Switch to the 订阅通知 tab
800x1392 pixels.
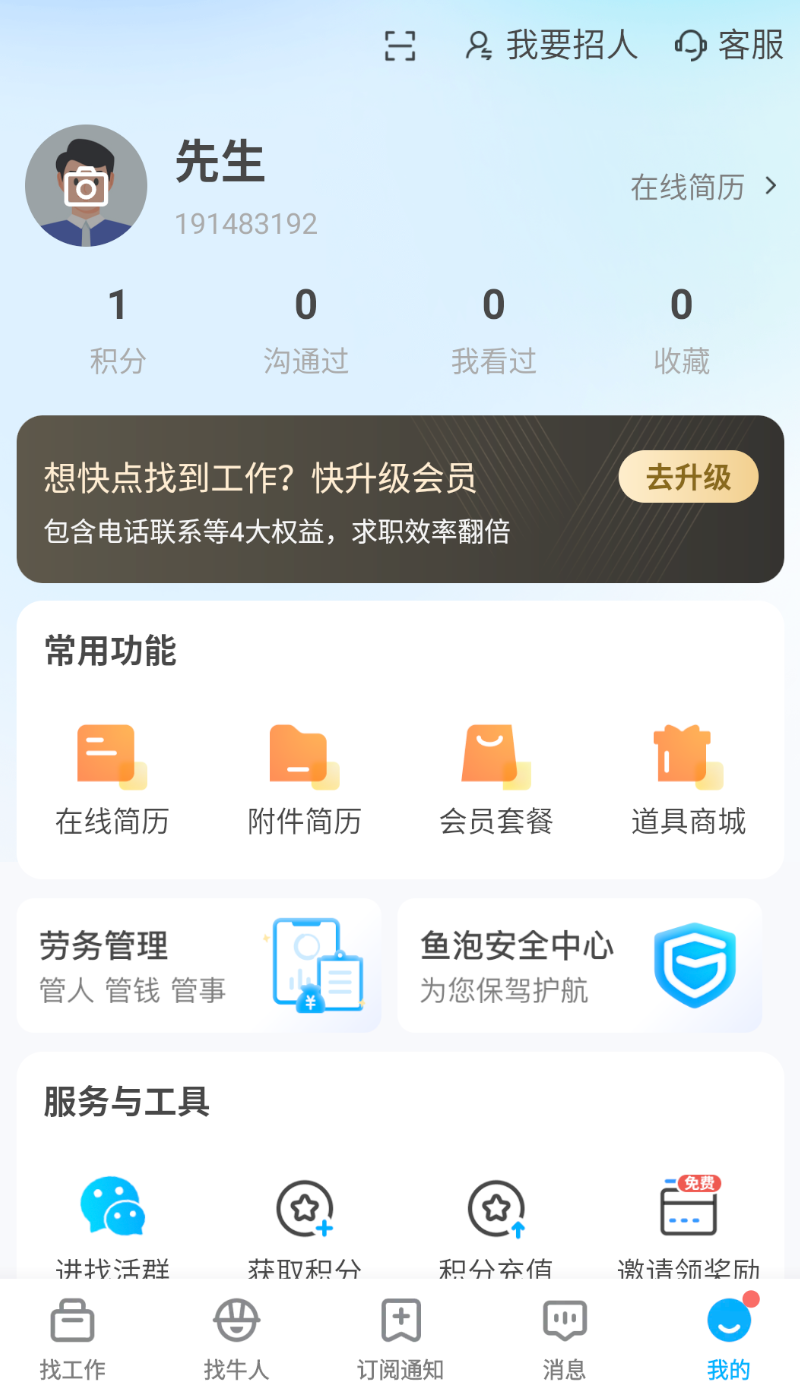(x=400, y=1338)
